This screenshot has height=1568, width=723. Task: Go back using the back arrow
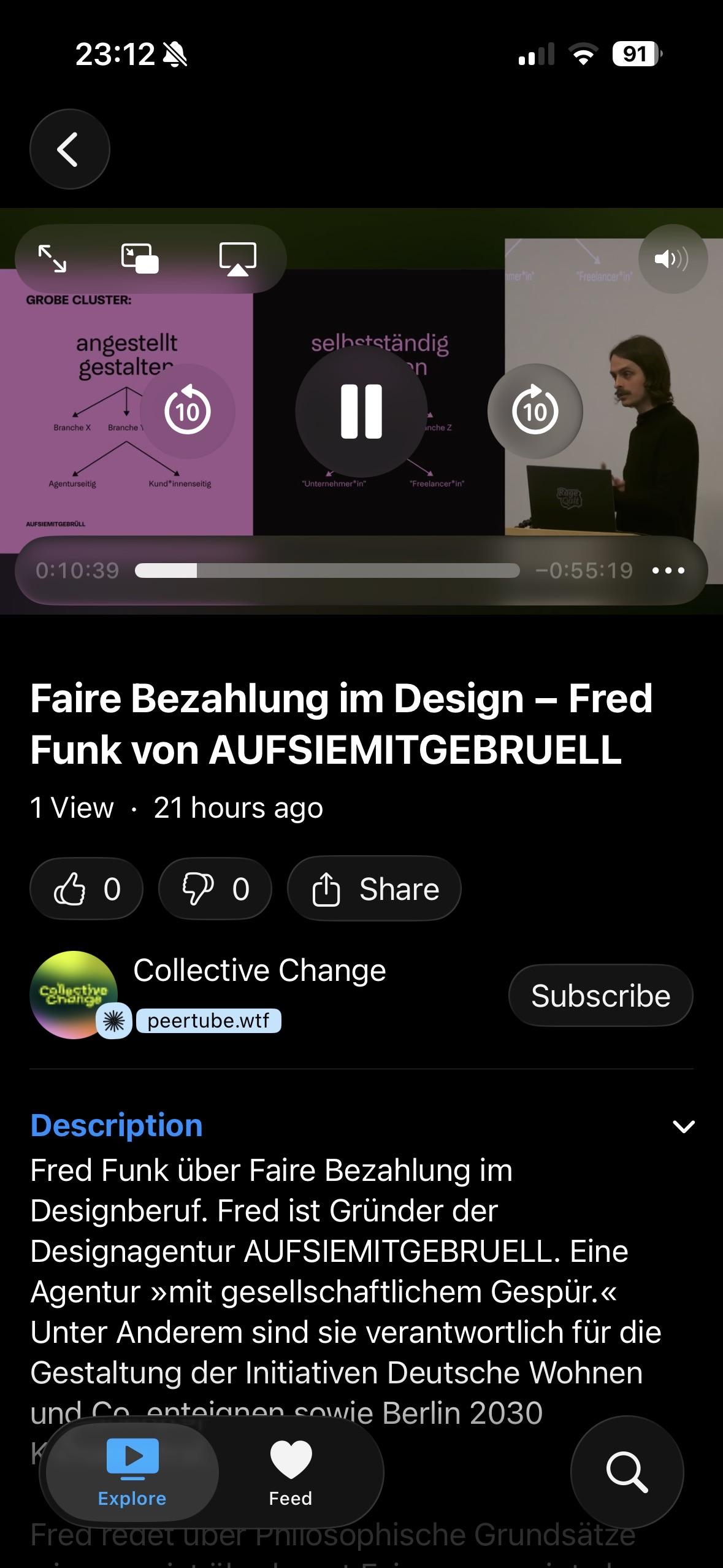click(x=69, y=149)
